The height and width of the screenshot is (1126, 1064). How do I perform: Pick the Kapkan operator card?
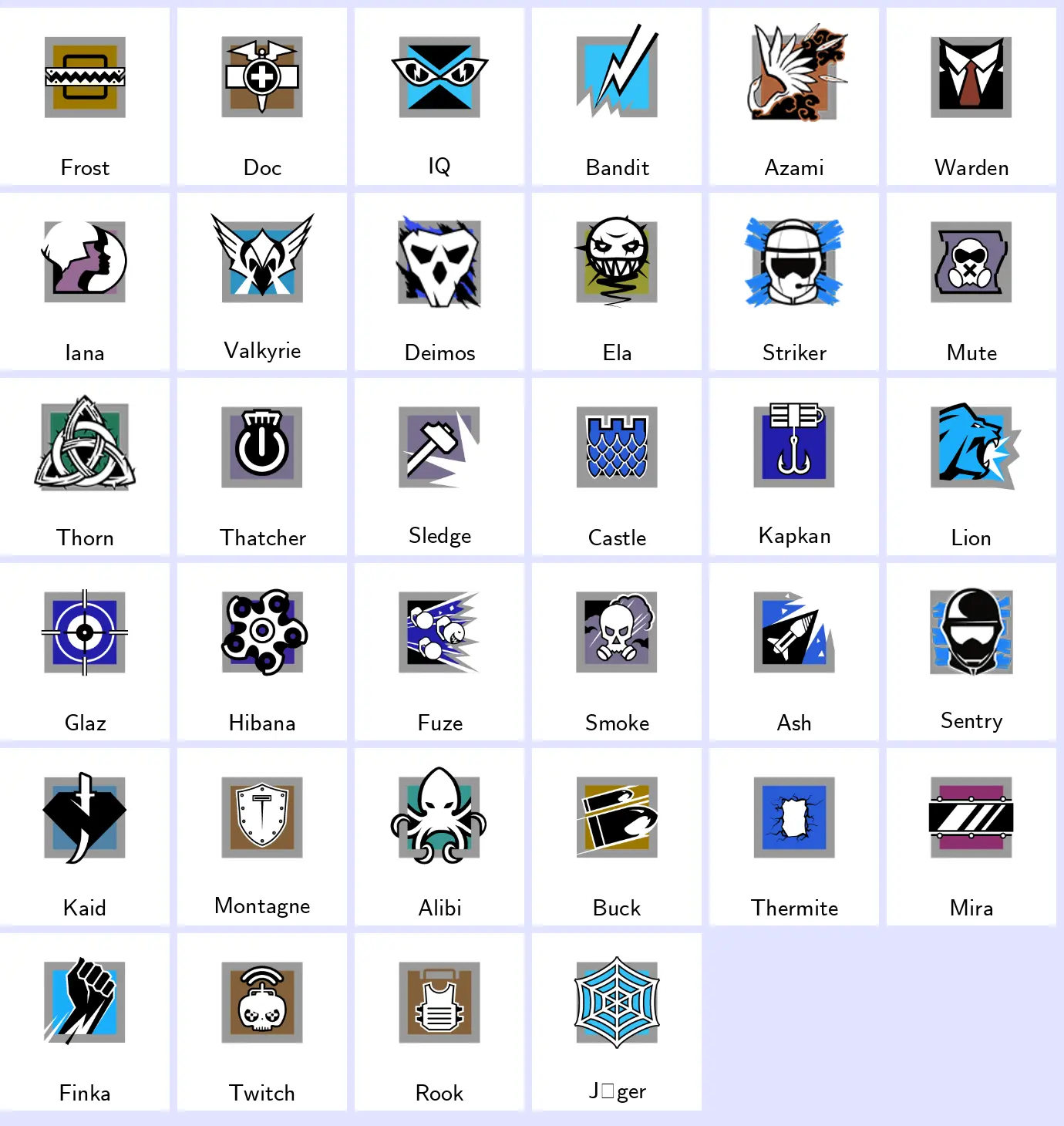794,467
